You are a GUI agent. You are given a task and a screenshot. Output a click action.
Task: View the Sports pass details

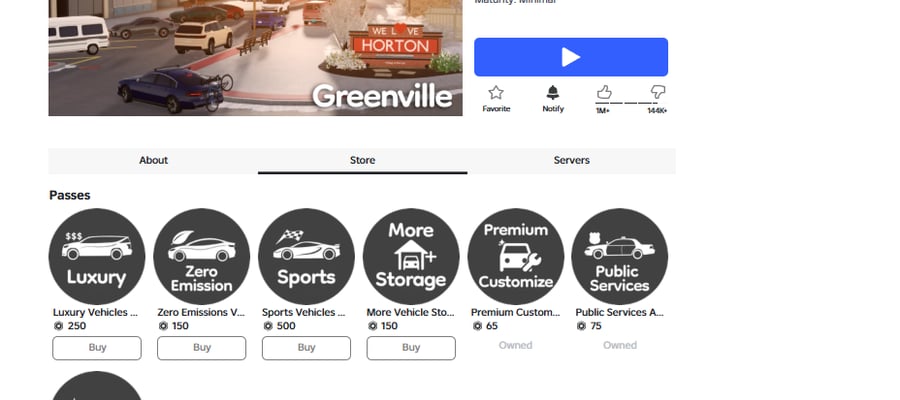[x=306, y=257]
